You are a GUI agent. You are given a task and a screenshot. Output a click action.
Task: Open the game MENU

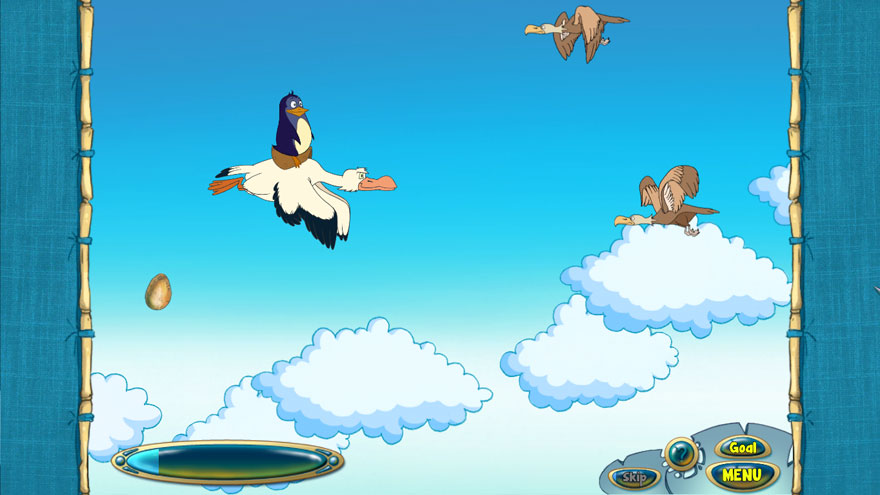(742, 475)
